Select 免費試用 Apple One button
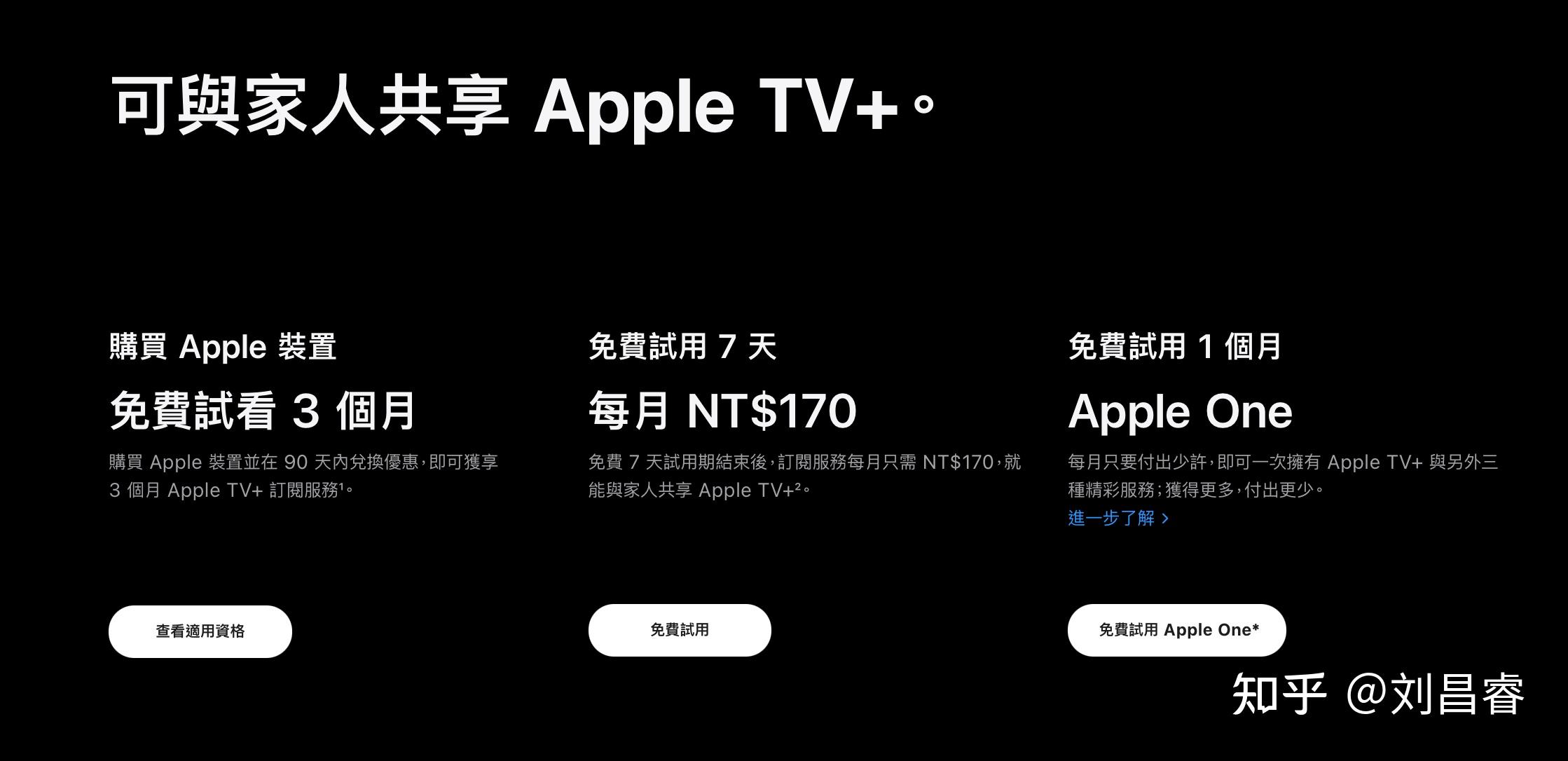Viewport: 1568px width, 761px height. click(1176, 630)
